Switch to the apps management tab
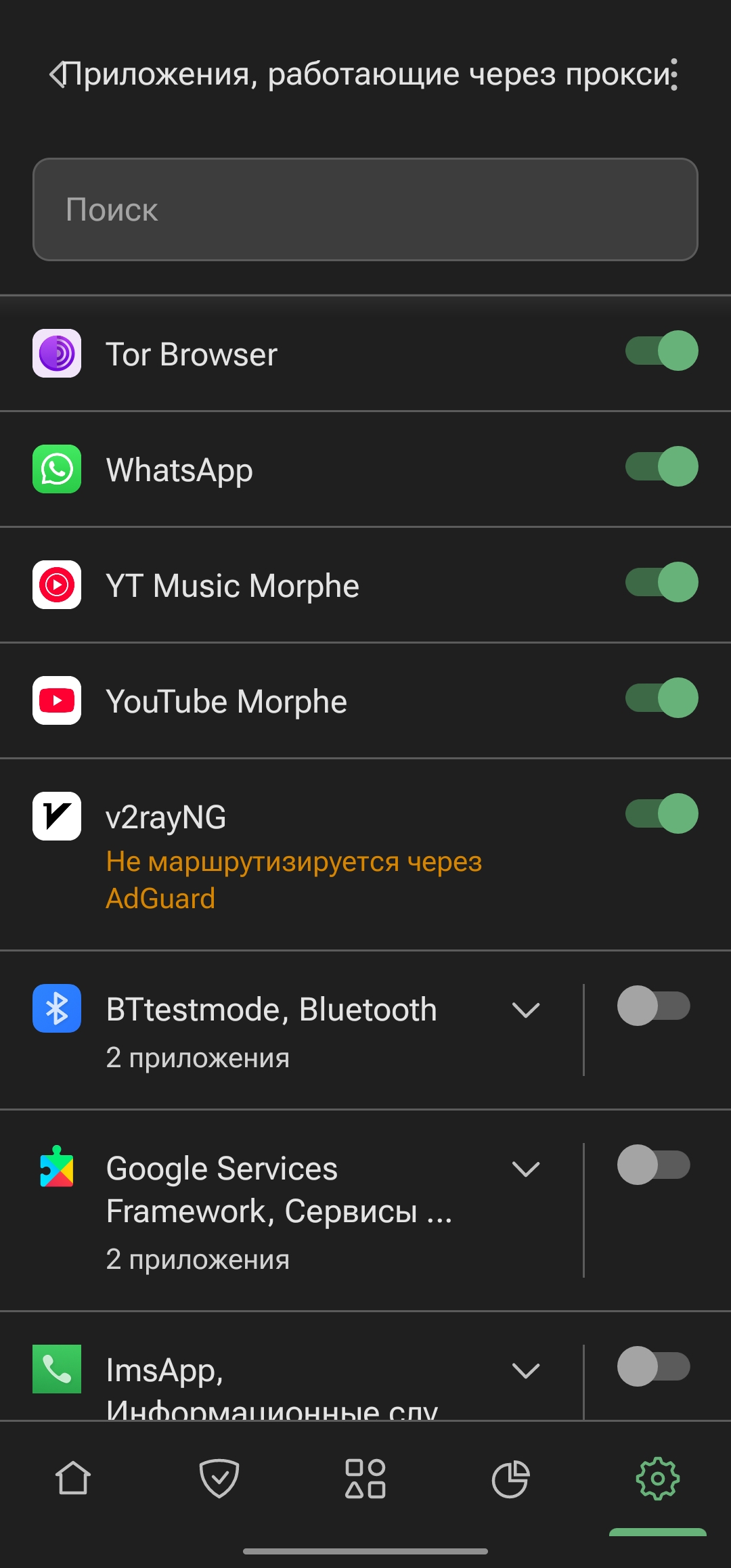This screenshot has height=1568, width=731. 365,1479
